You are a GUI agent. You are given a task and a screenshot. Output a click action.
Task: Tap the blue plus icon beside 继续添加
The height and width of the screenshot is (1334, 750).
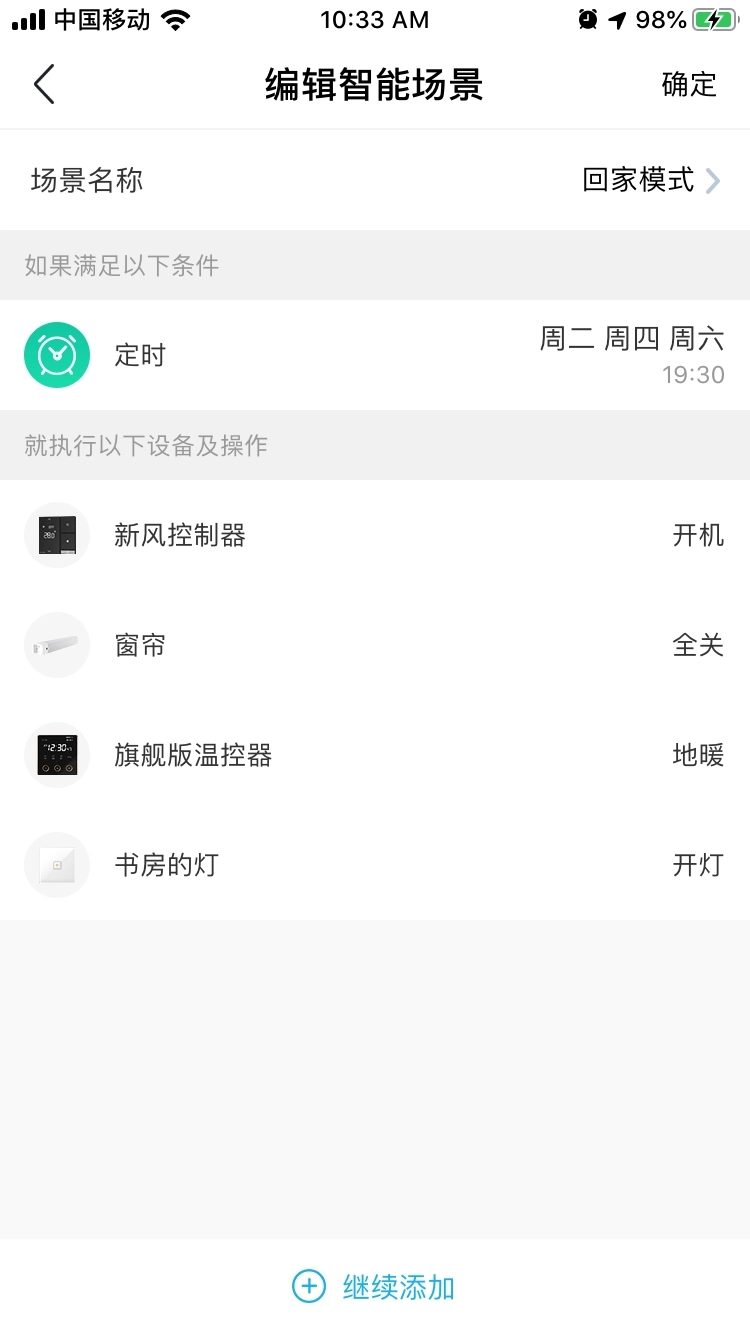tap(308, 1287)
